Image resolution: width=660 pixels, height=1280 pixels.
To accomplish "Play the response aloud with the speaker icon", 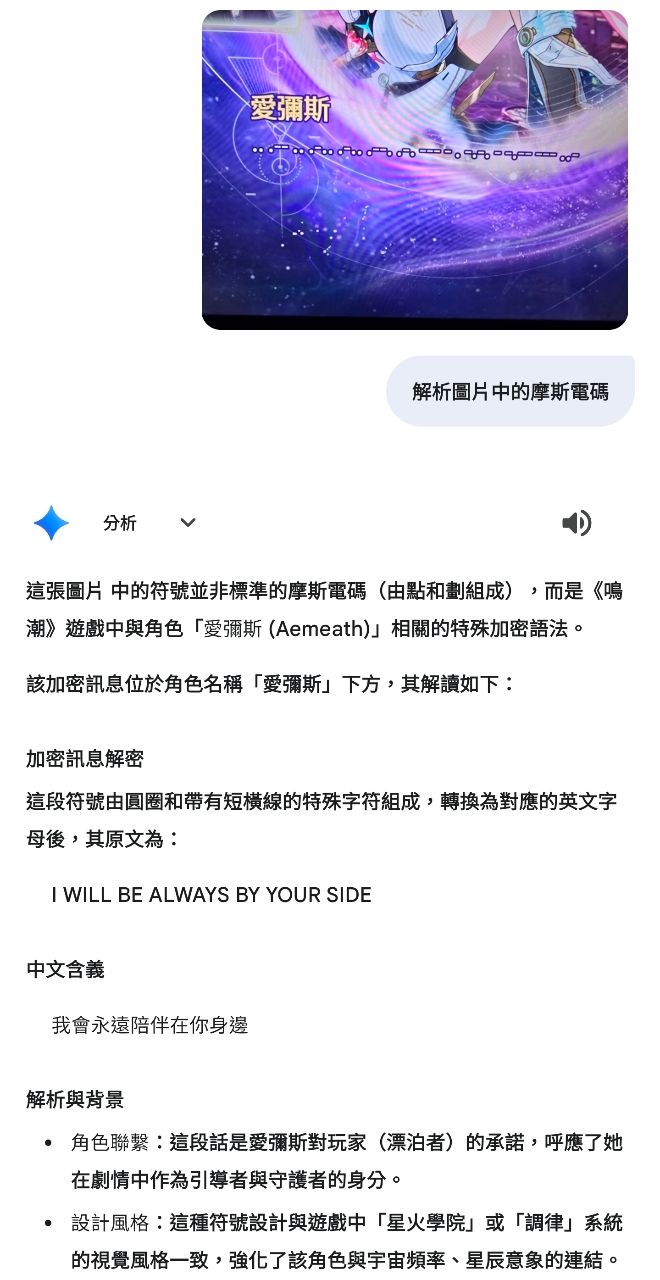I will [x=576, y=523].
